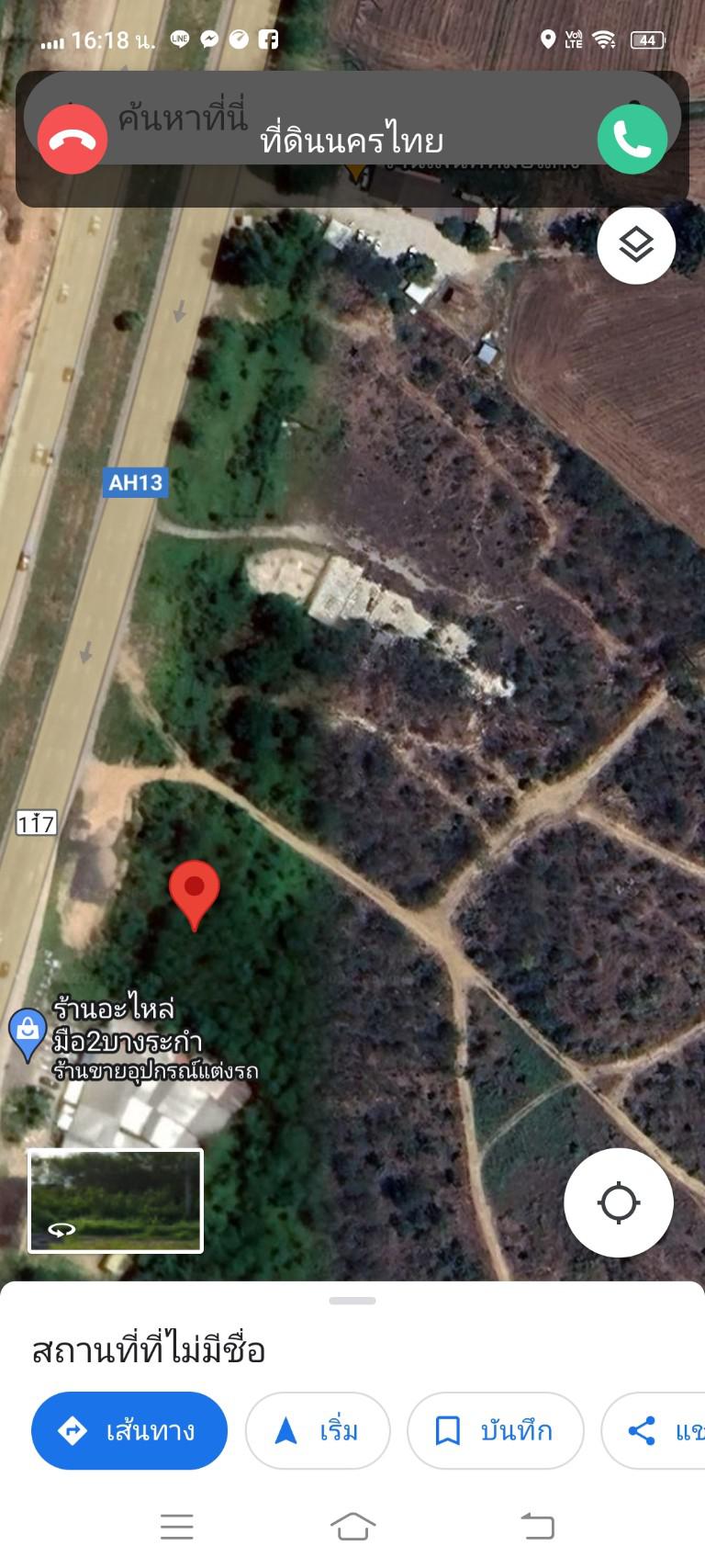The width and height of the screenshot is (705, 1568).
Task: Go back with system back button
Action: (538, 1526)
